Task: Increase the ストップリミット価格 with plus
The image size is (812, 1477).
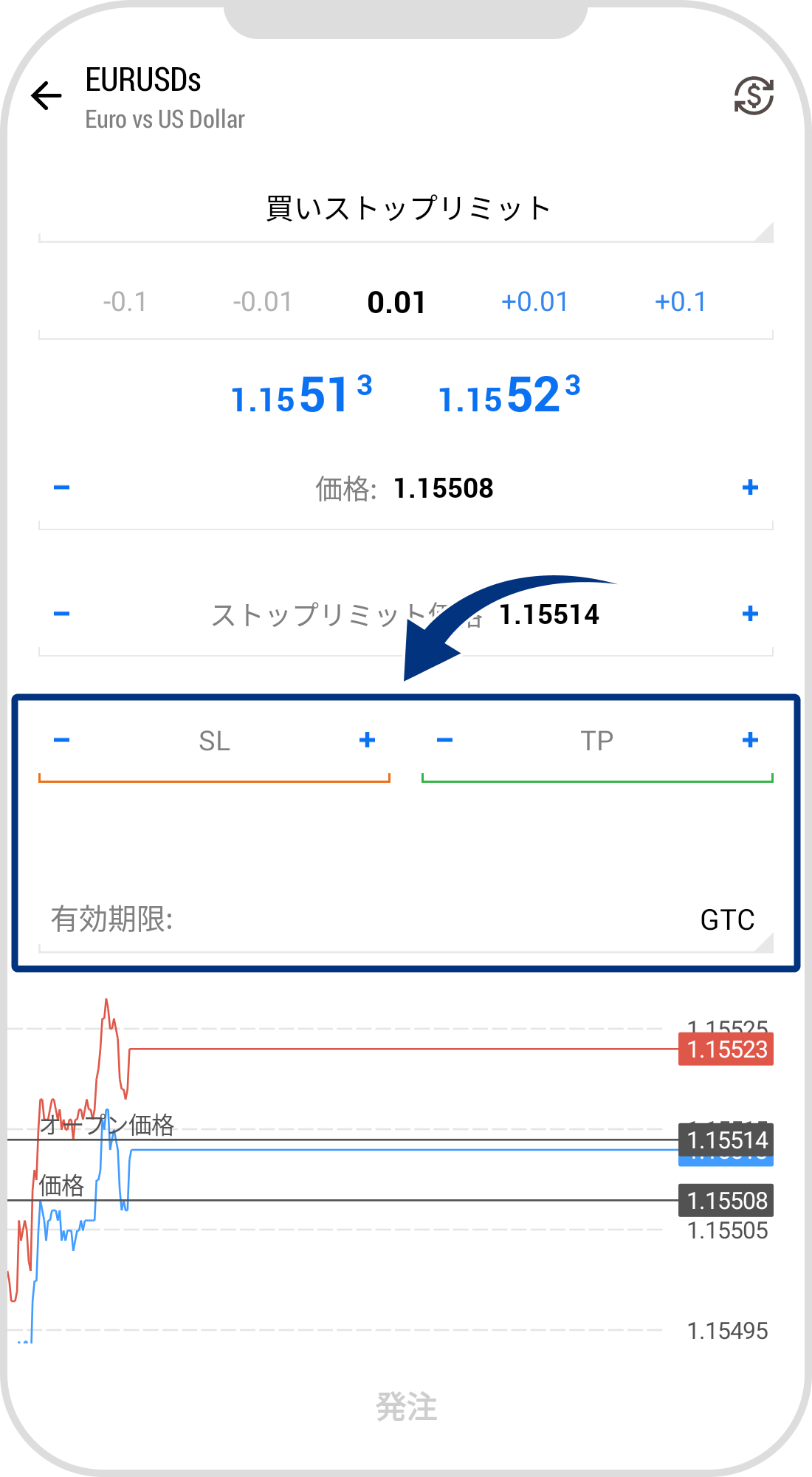Action: 750,613
